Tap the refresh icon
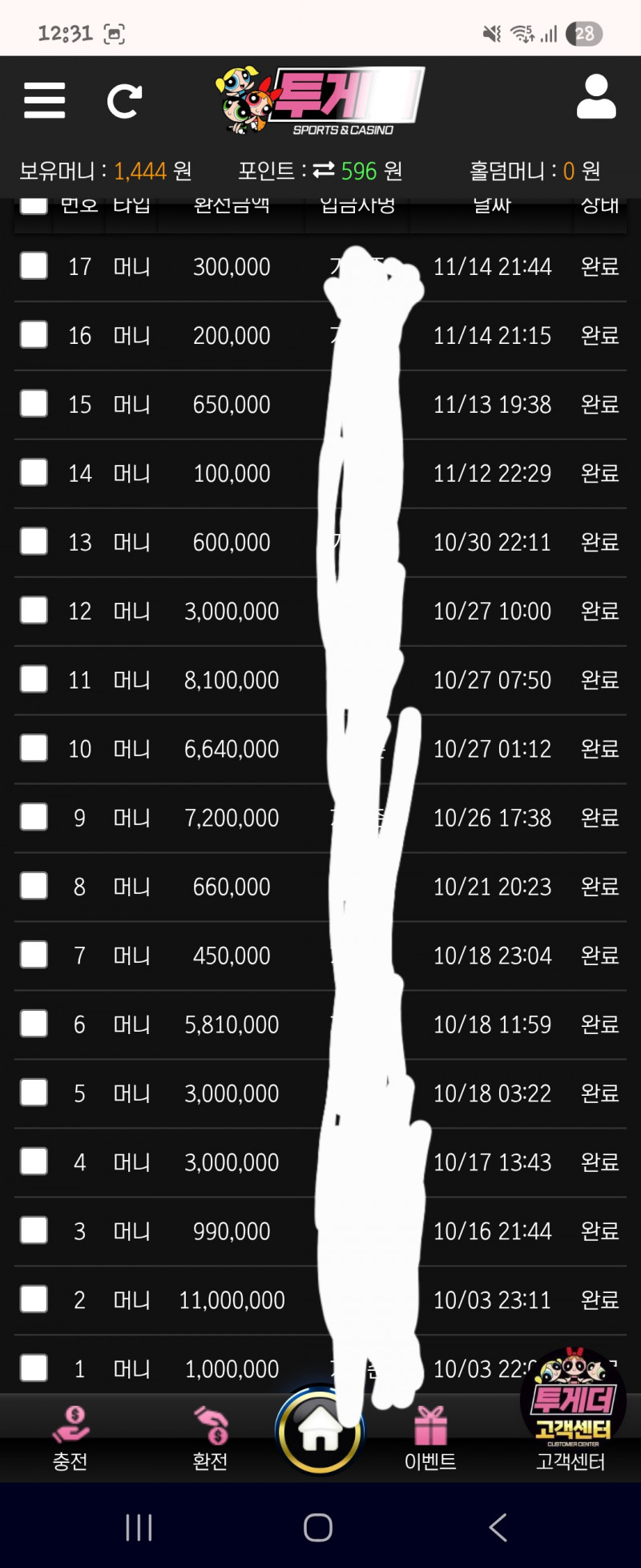 pos(124,101)
